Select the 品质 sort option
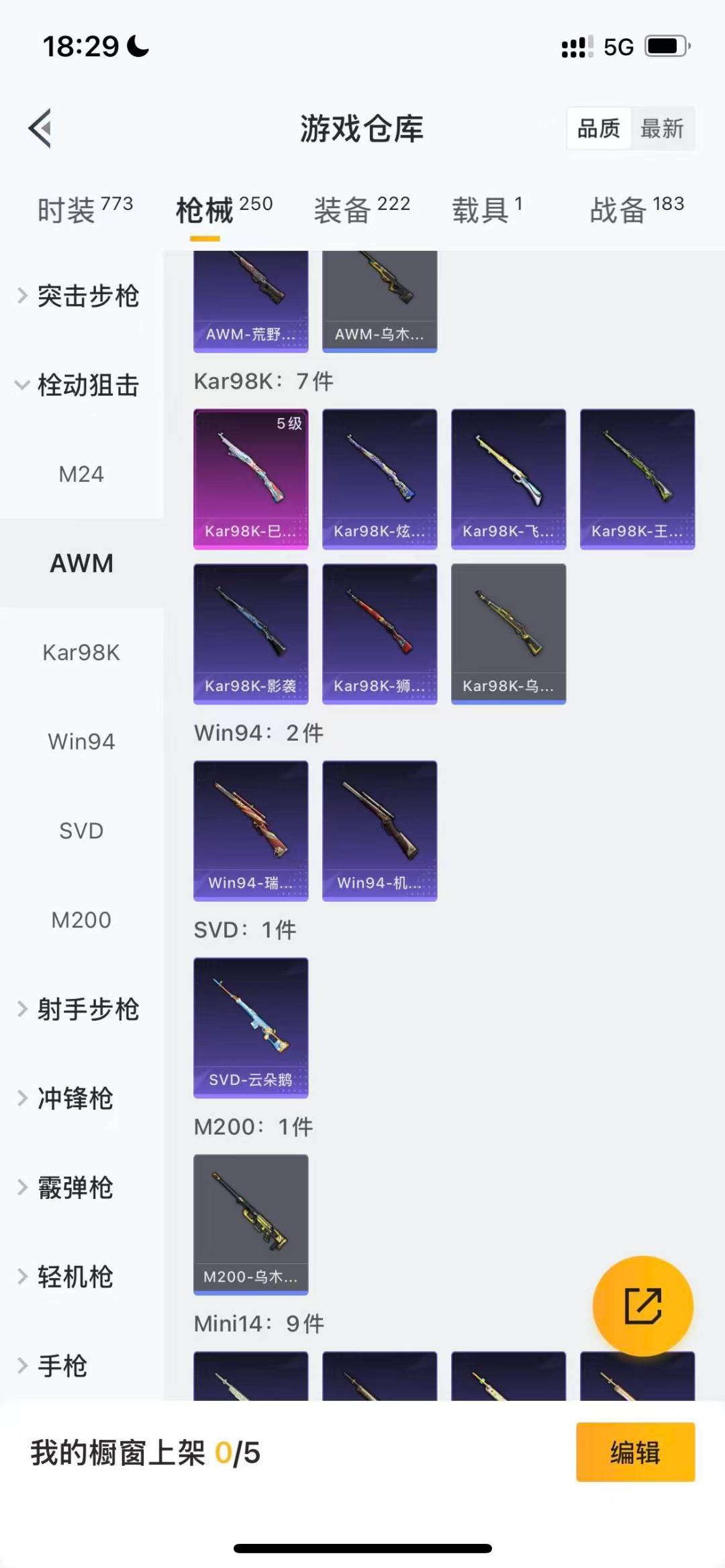Screen dimensions: 725x1568 599,129
